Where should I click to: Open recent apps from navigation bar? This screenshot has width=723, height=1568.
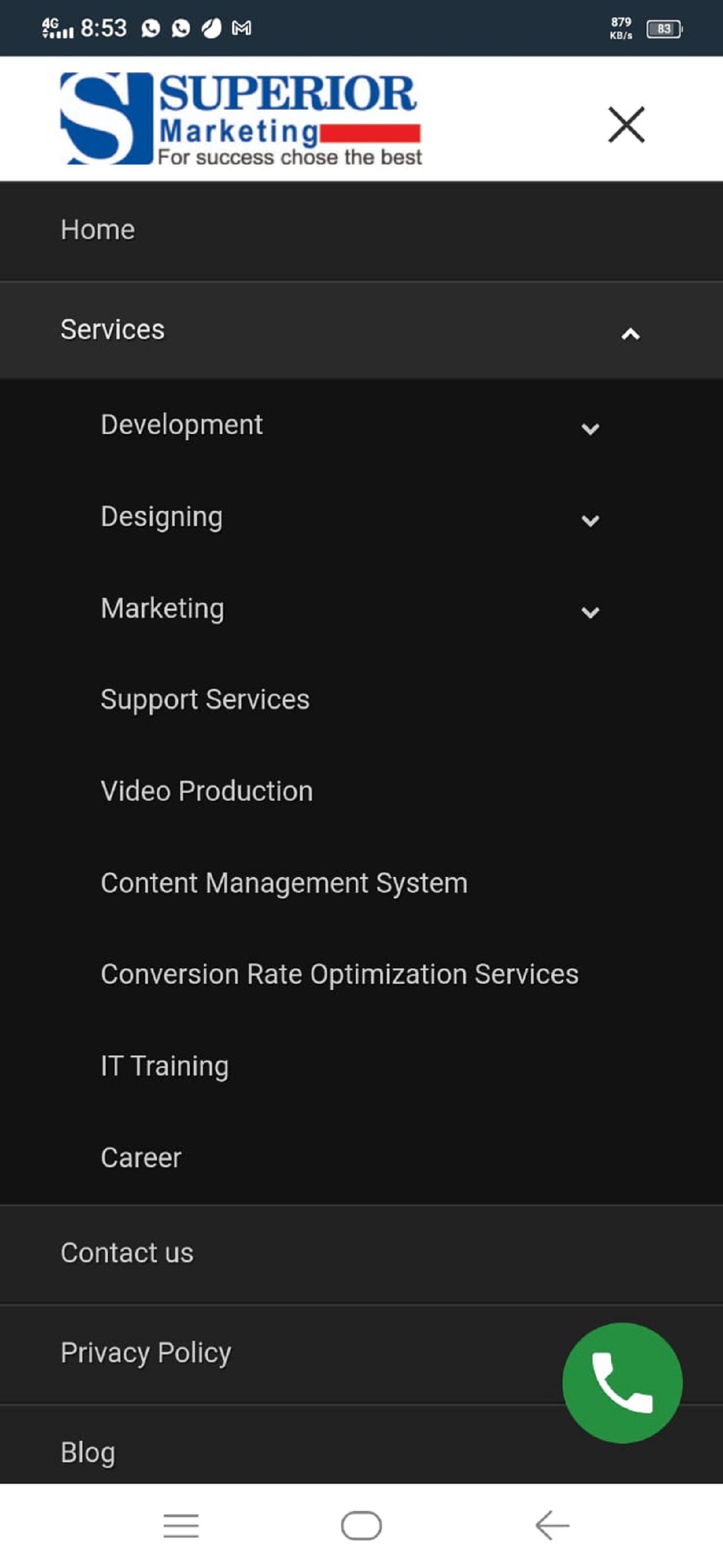[181, 1525]
